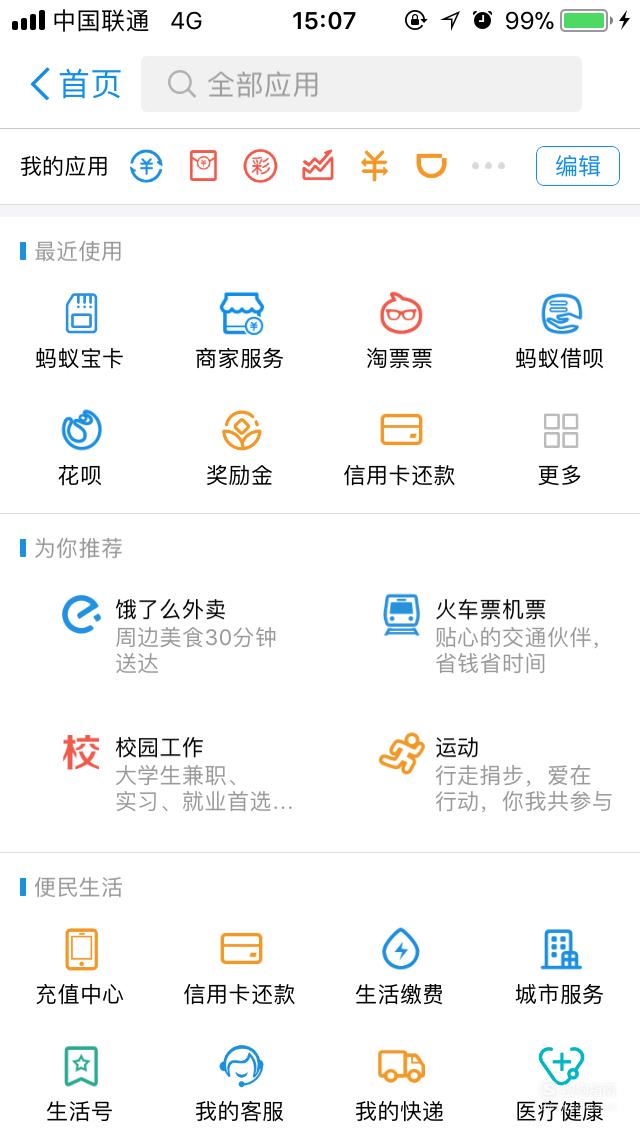Show 更多 recently used apps

pyautogui.click(x=560, y=448)
